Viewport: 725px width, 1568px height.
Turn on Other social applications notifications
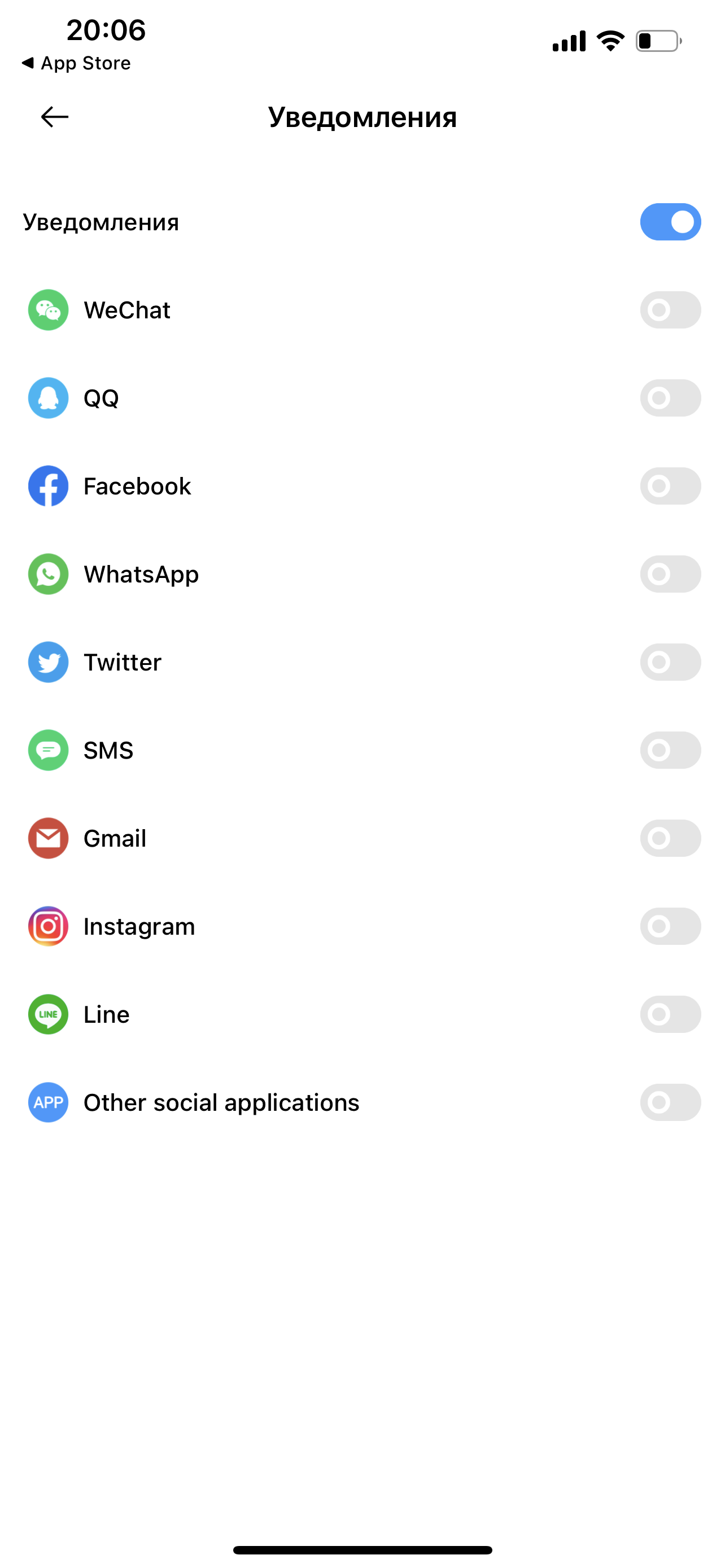tap(670, 1102)
